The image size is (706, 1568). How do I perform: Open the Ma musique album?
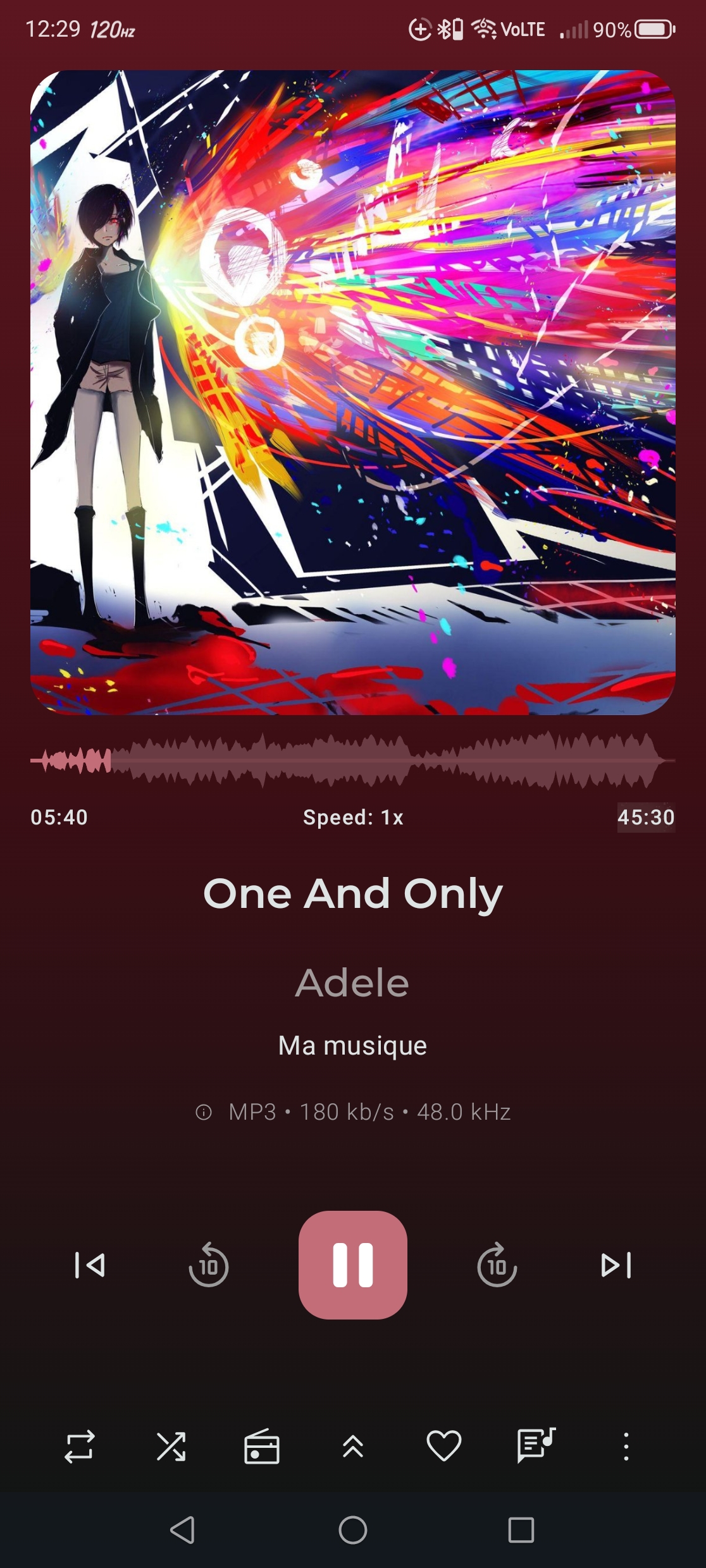click(352, 1046)
